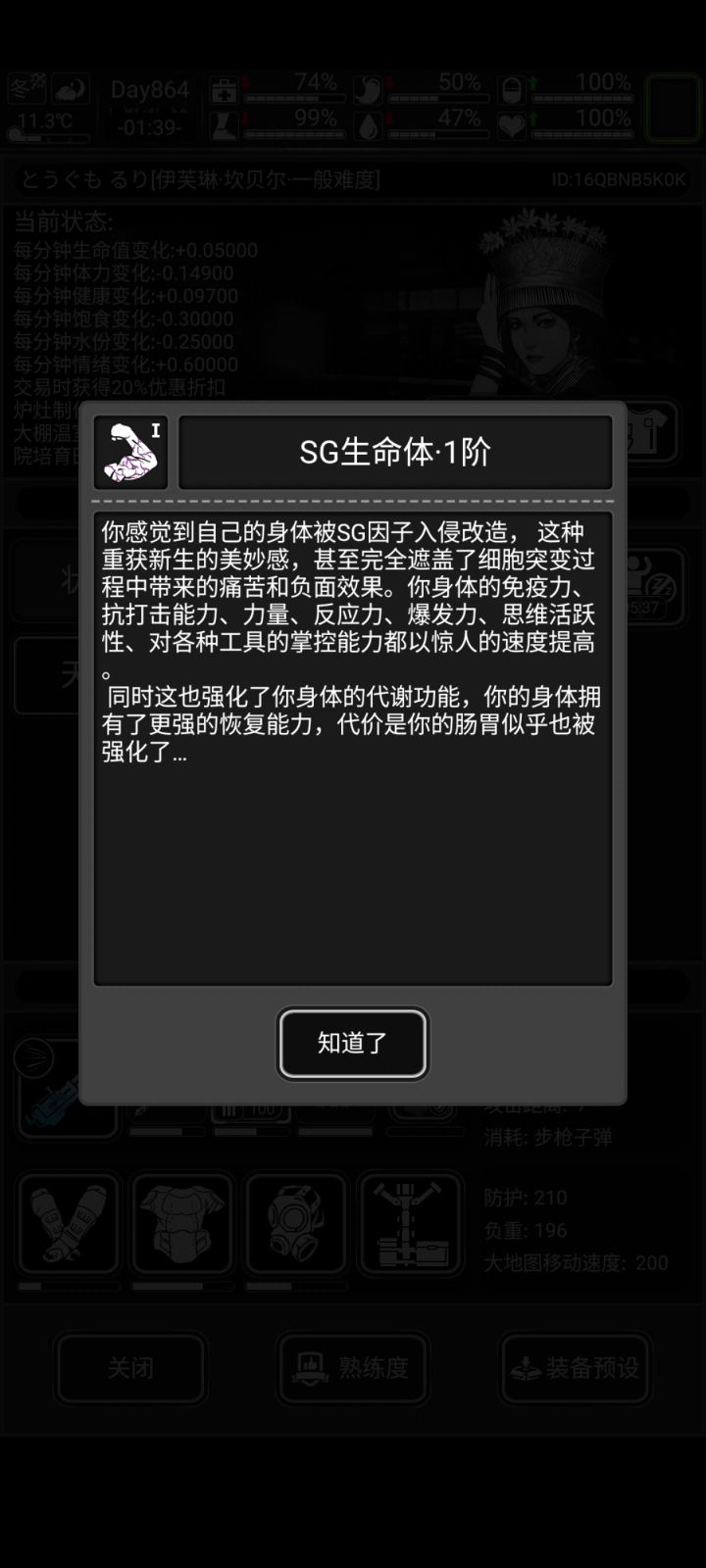Open the chest armor equipment slot

coord(181,1225)
